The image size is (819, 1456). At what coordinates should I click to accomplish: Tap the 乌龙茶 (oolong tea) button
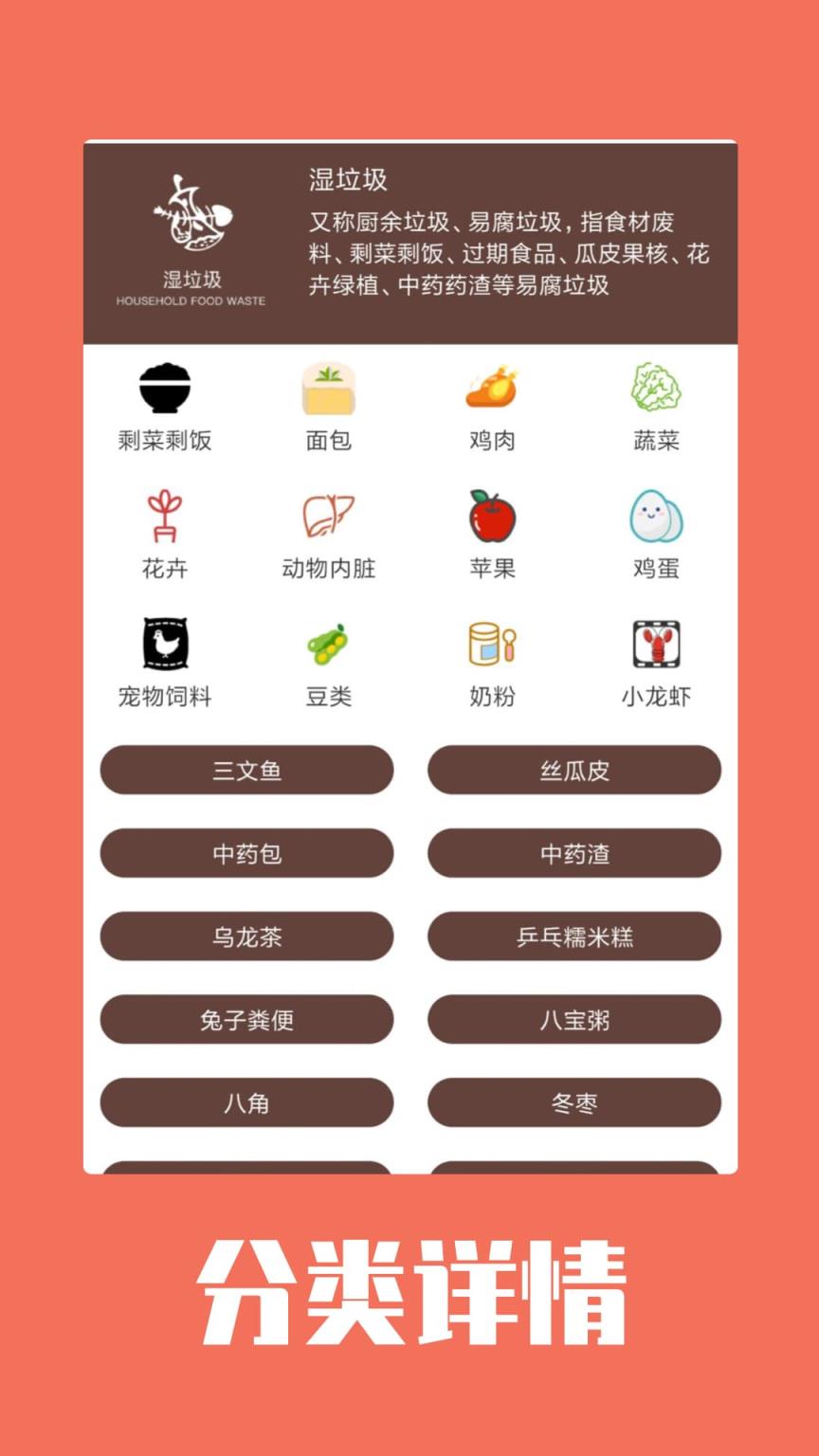[246, 937]
